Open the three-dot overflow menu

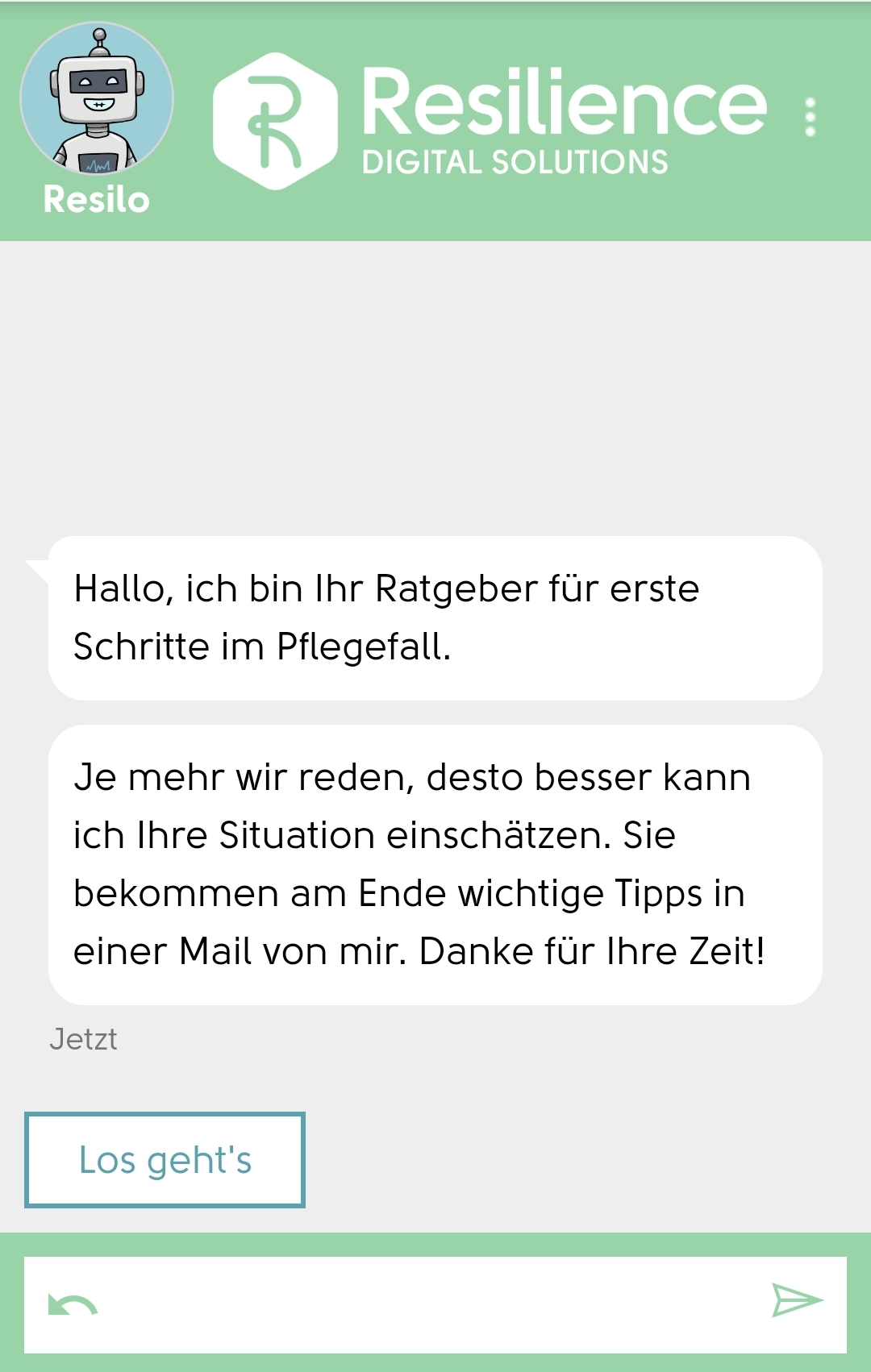(811, 118)
